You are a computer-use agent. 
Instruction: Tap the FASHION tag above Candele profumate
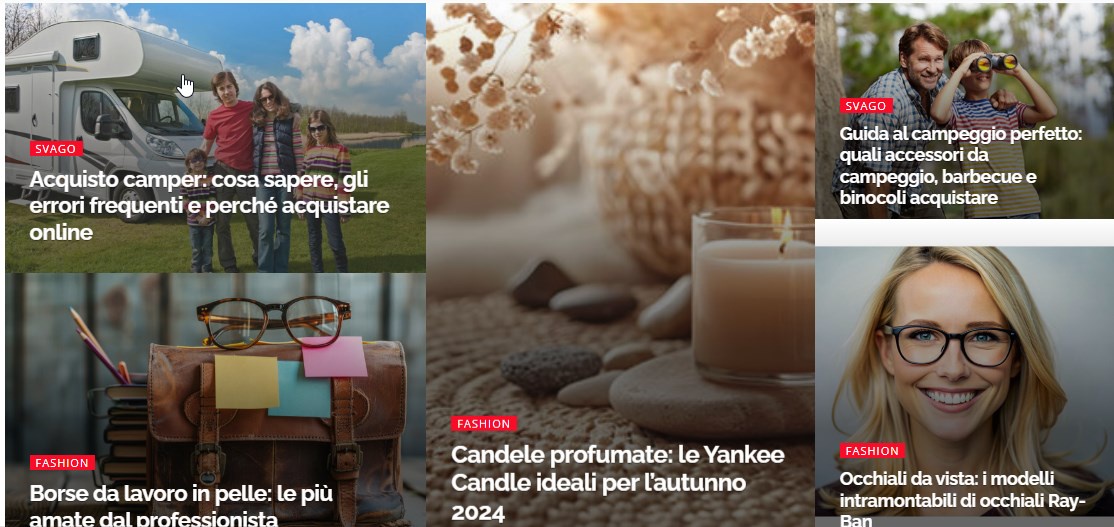(483, 424)
